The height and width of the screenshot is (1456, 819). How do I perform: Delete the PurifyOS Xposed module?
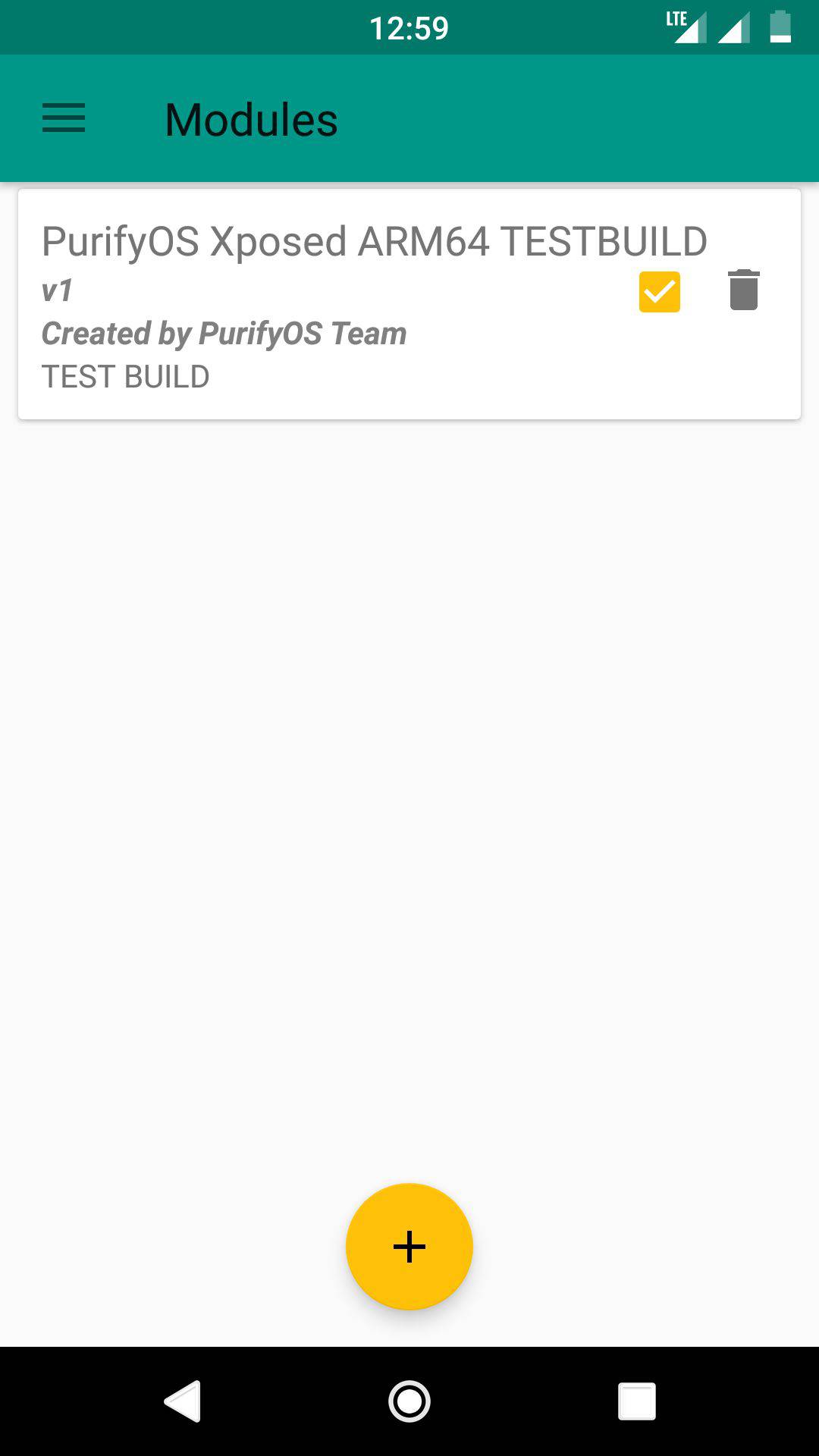744,290
